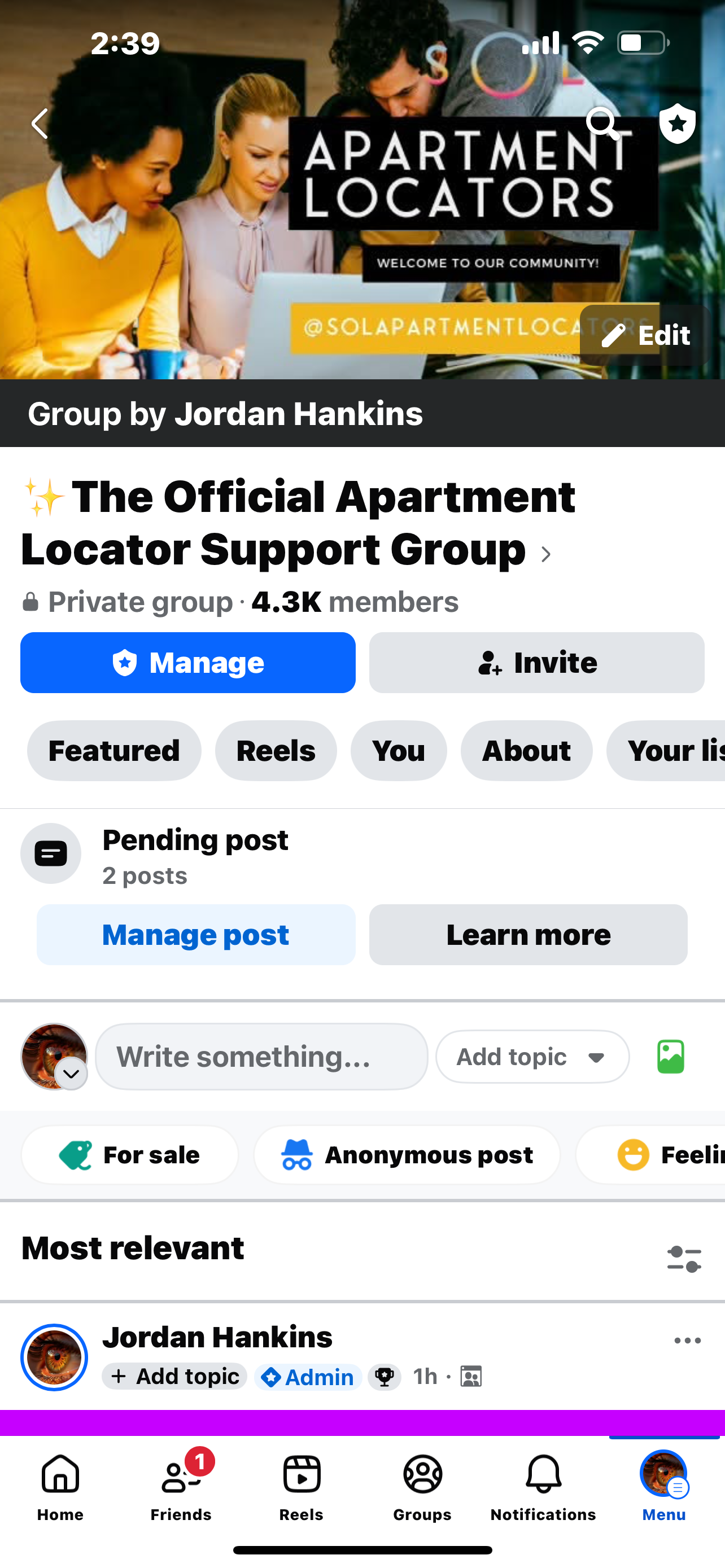This screenshot has height=1568, width=725.
Task: Manage the pending posts
Action: [195, 934]
